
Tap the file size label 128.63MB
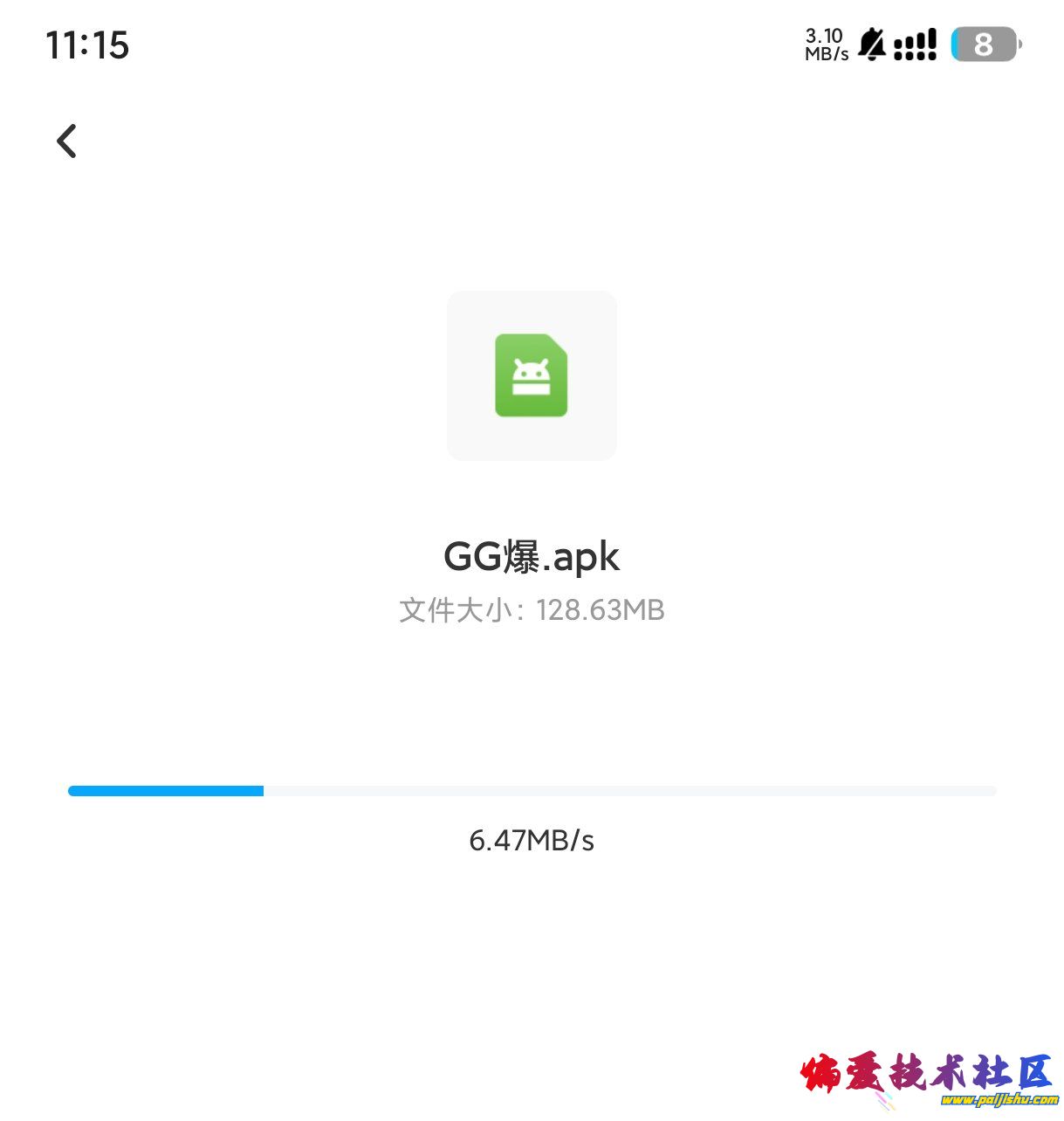[x=600, y=609]
